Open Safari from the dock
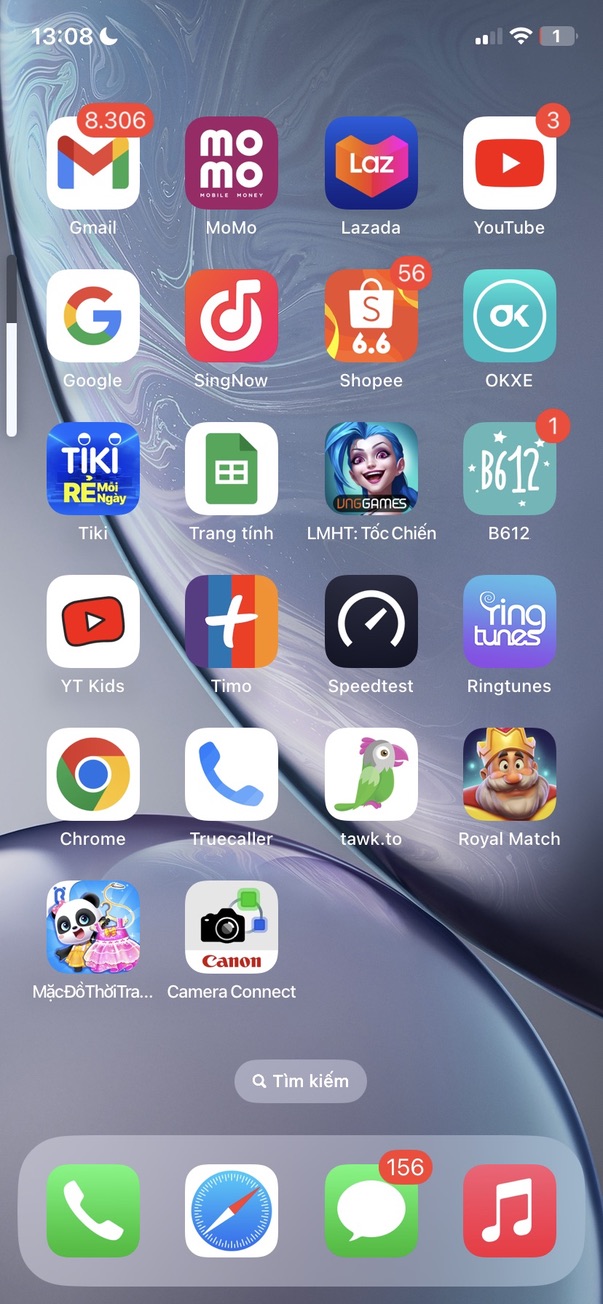603x1304 pixels. coord(231,1211)
